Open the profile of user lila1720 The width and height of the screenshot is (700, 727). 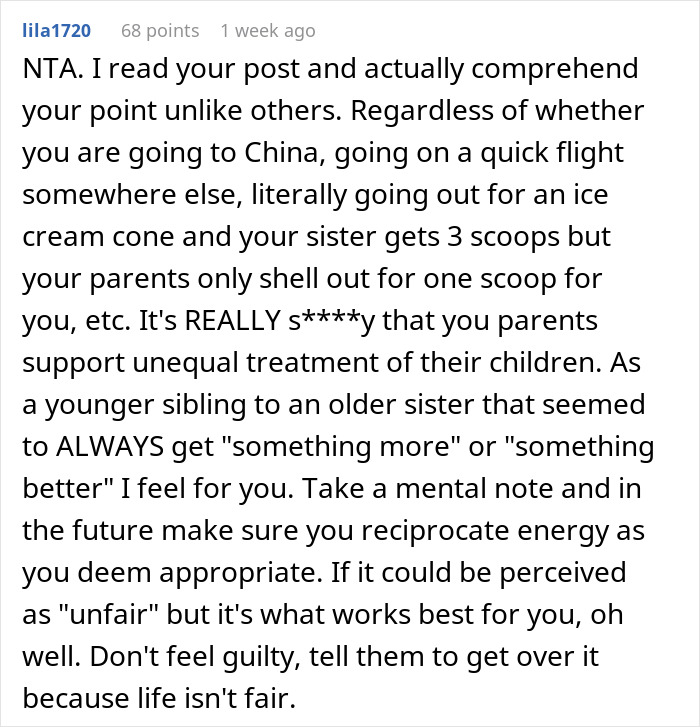[x=57, y=31]
